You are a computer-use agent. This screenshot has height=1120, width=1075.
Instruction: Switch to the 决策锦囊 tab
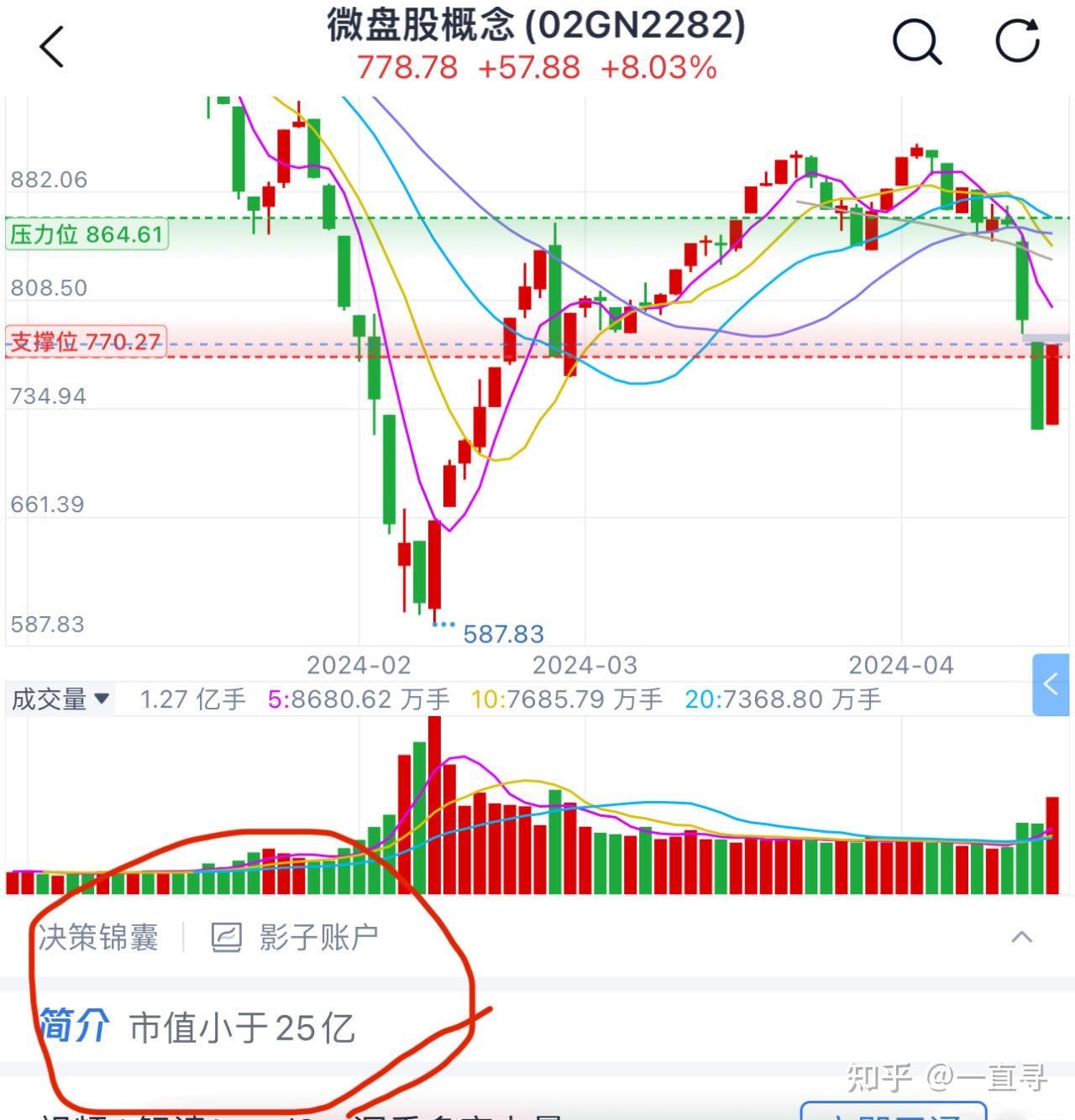point(99,937)
